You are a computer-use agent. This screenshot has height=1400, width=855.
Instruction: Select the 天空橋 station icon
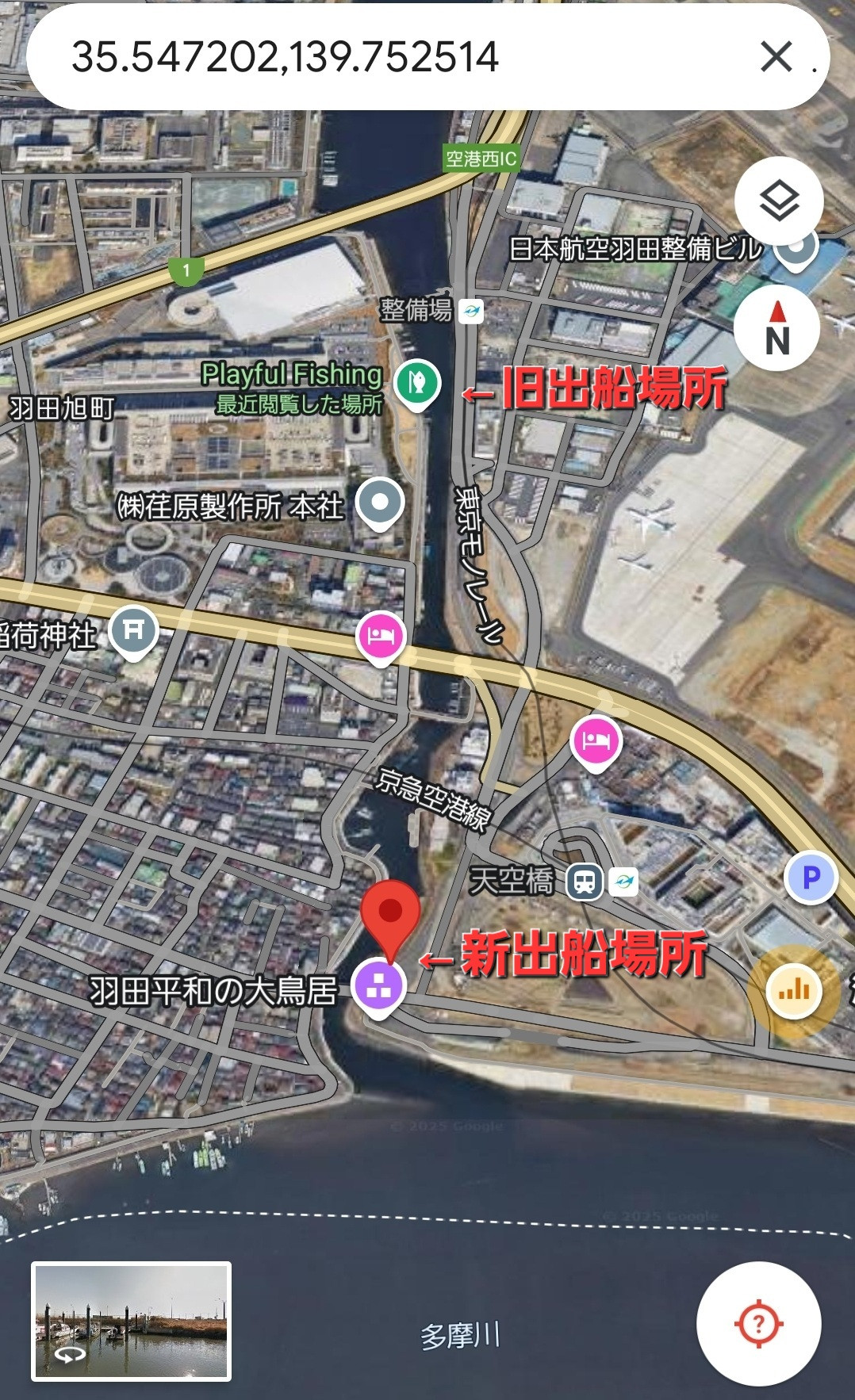point(585,881)
